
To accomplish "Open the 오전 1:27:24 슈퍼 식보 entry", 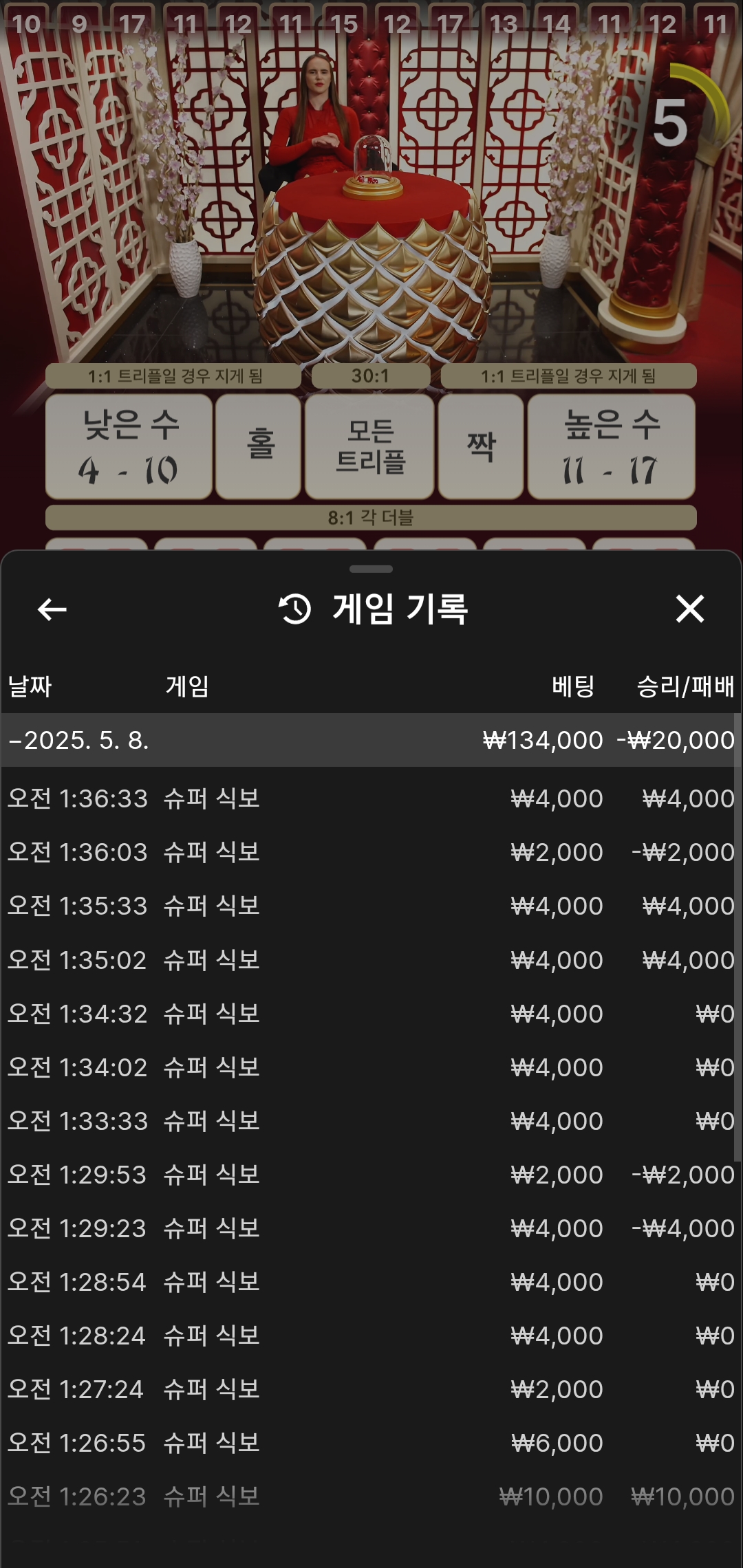I will 370,1389.
